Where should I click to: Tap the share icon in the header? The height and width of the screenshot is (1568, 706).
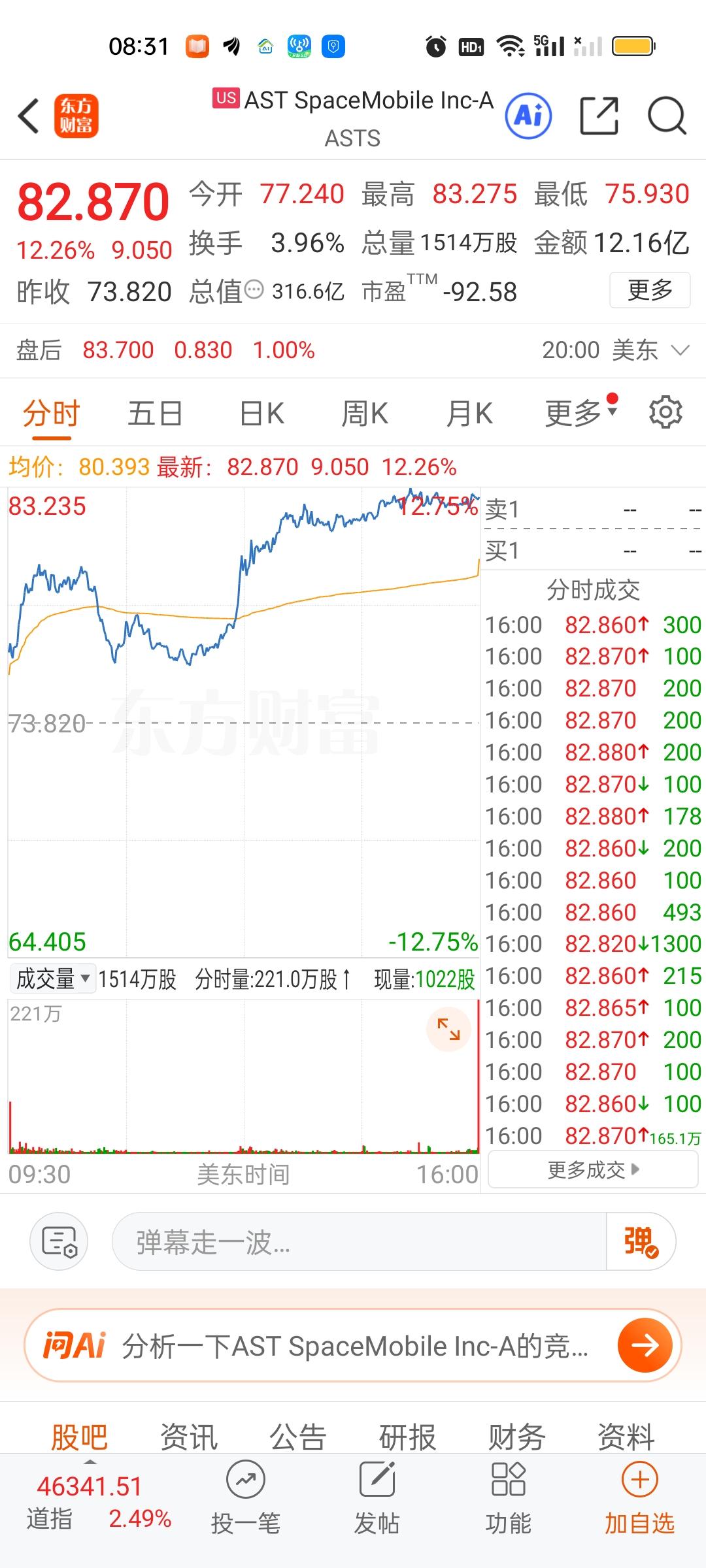pos(599,116)
